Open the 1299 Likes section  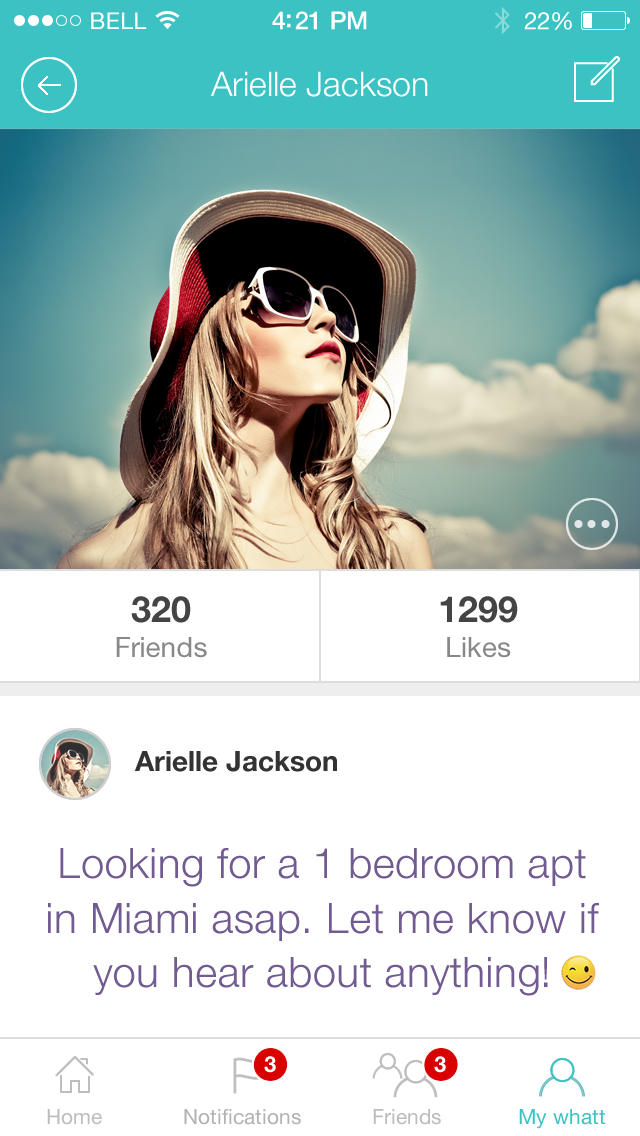click(x=479, y=626)
